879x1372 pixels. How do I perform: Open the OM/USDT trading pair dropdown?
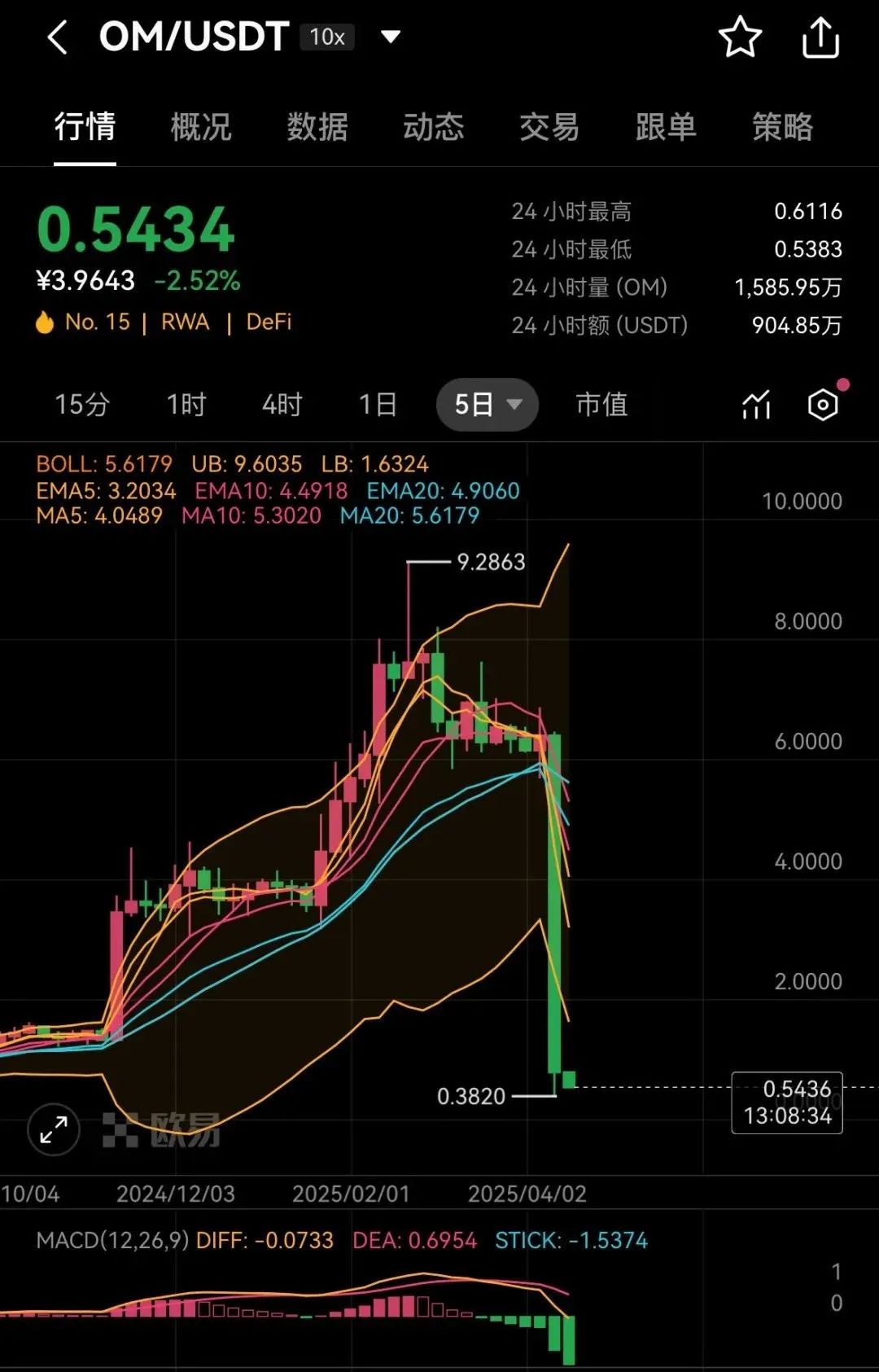[391, 37]
